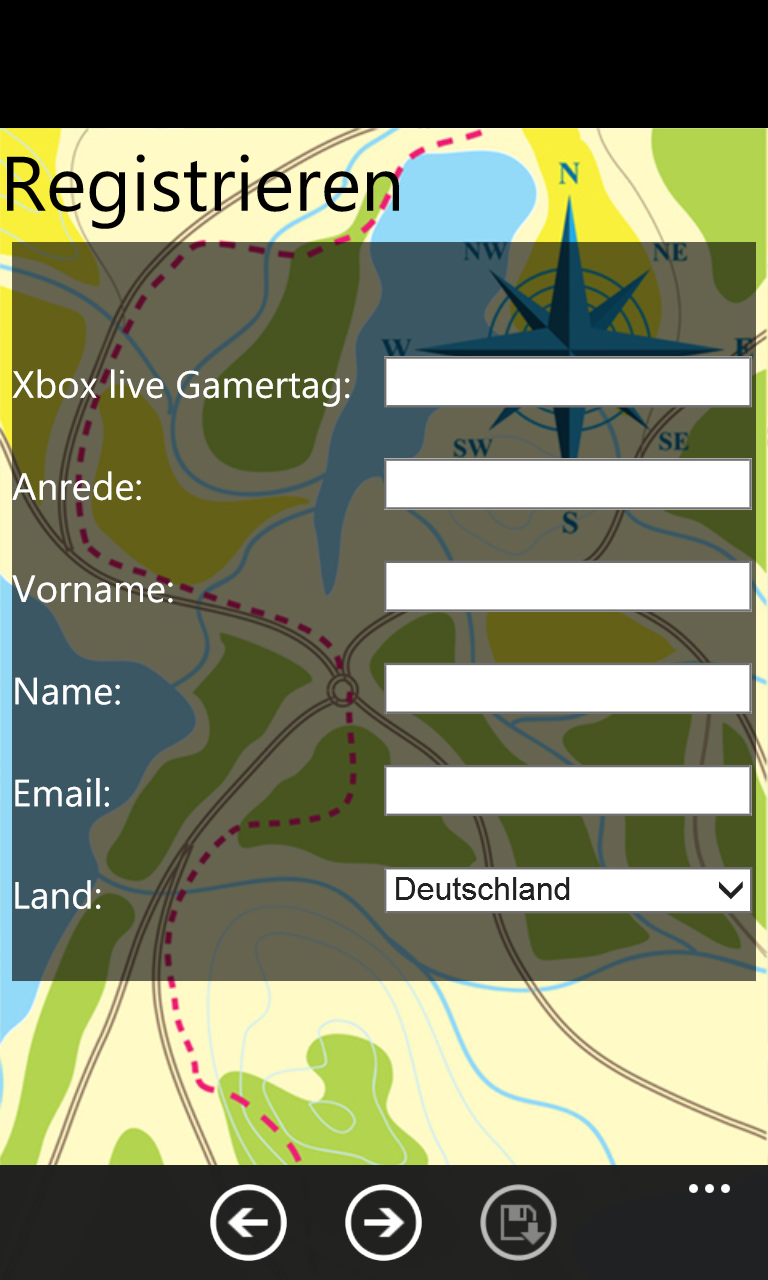This screenshot has width=768, height=1280.
Task: Tap the save disk icon
Action: [518, 1222]
